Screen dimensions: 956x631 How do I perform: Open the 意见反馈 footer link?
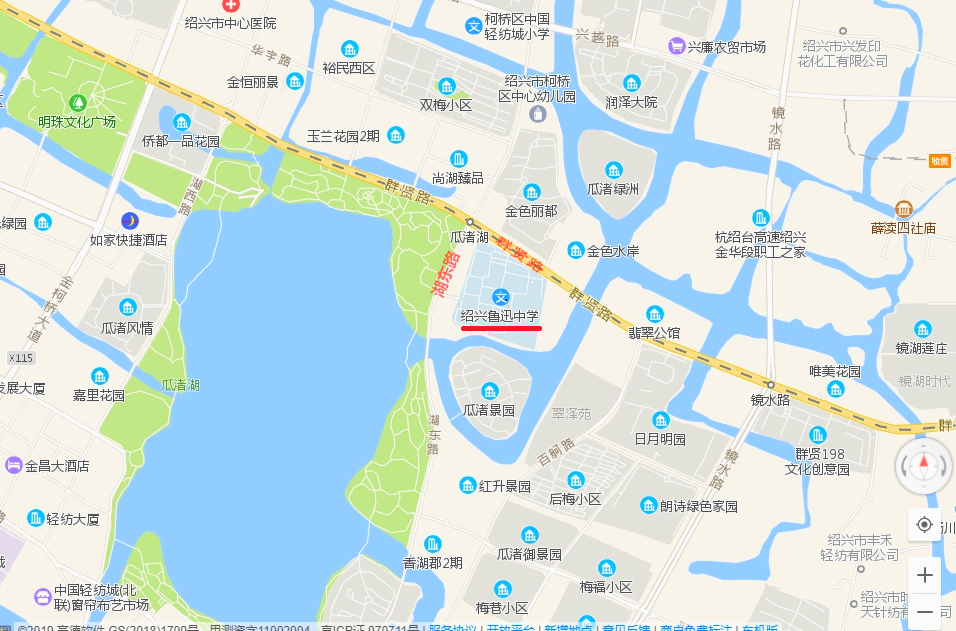(x=628, y=627)
